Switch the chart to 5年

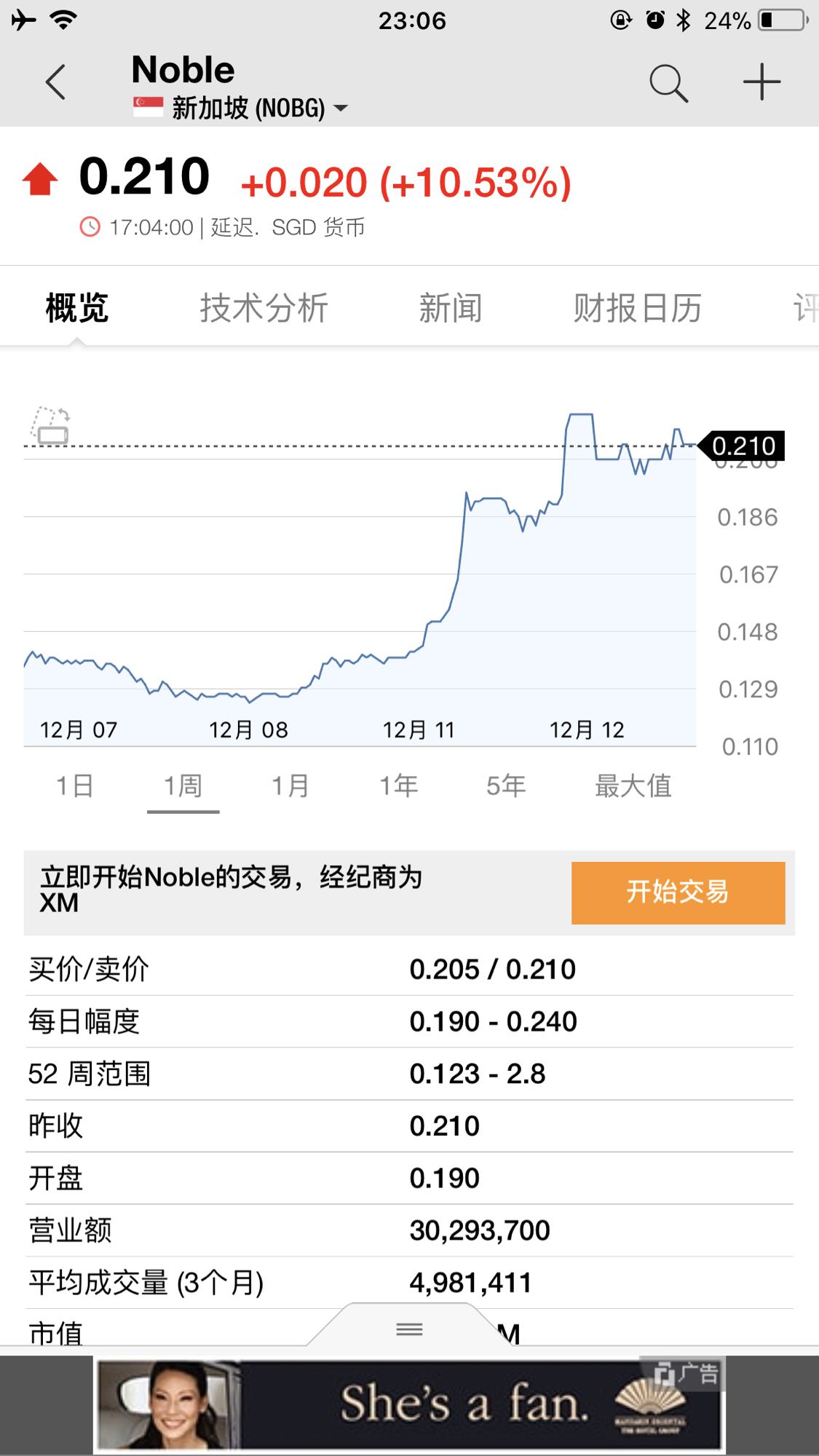[506, 786]
